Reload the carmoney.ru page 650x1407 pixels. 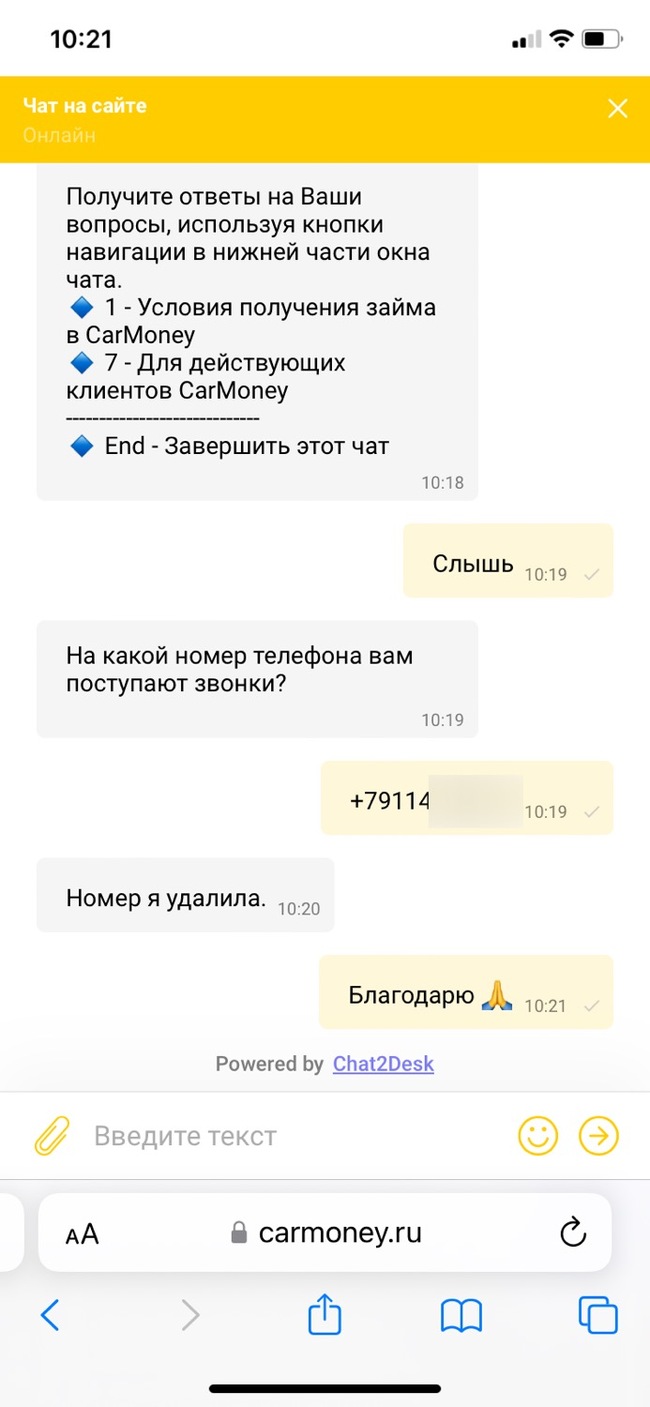pos(573,1233)
